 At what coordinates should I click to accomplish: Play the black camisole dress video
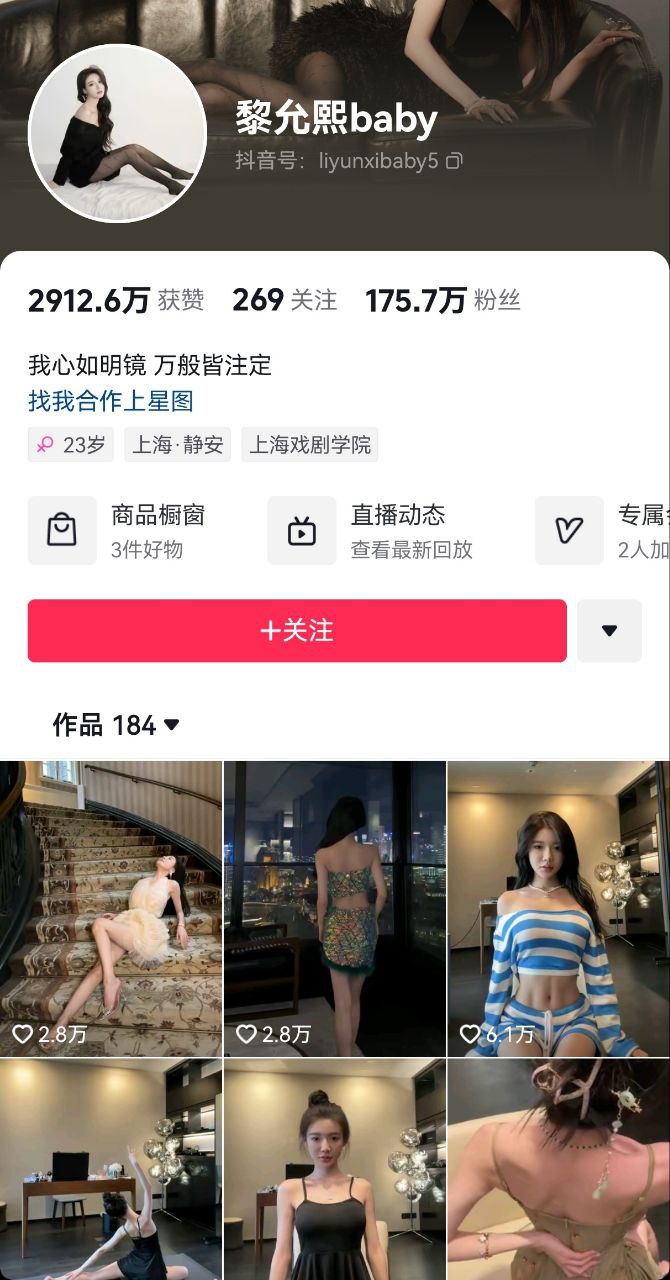click(335, 1170)
